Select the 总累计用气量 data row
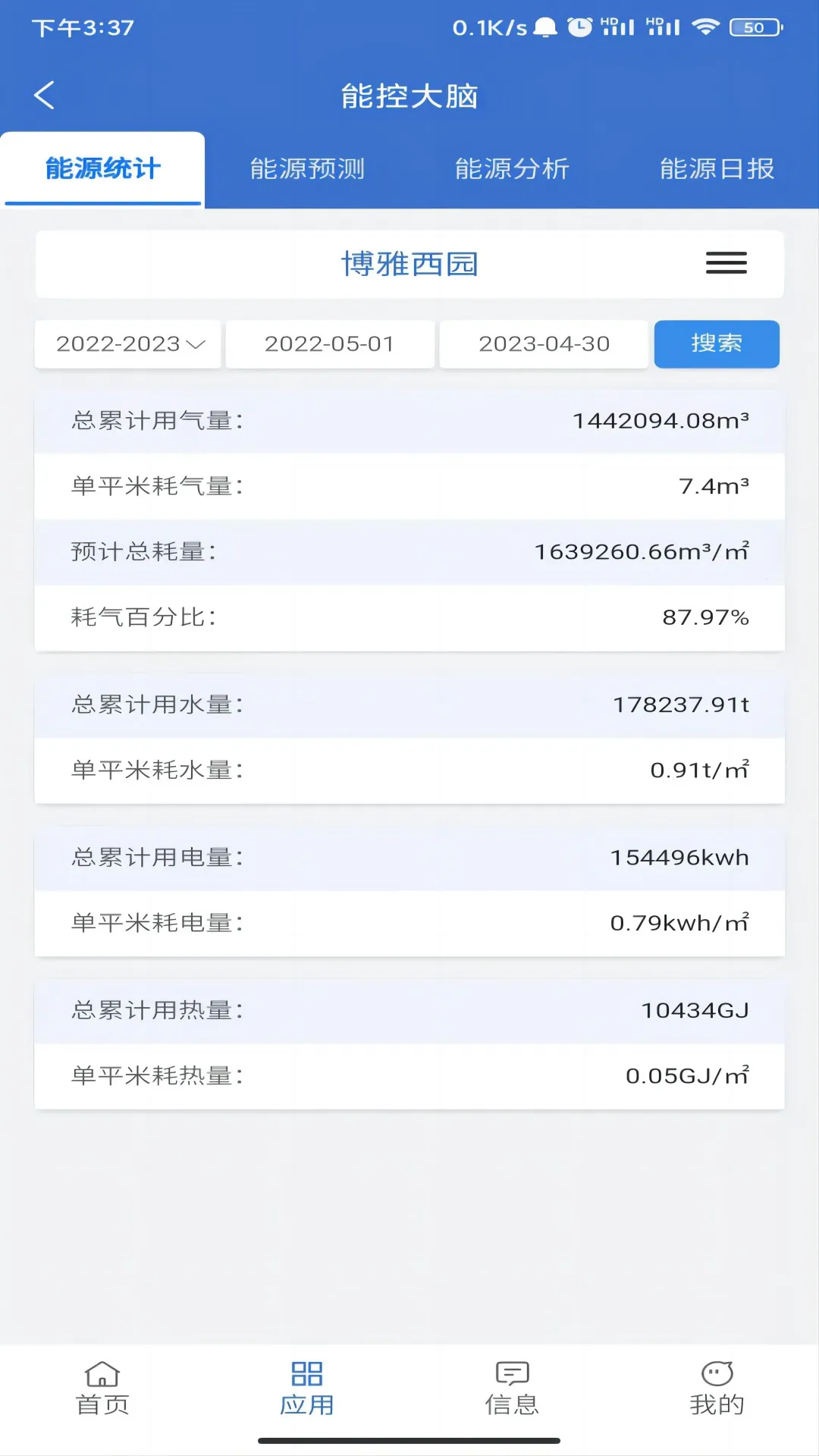The width and height of the screenshot is (819, 1456). coord(409,422)
